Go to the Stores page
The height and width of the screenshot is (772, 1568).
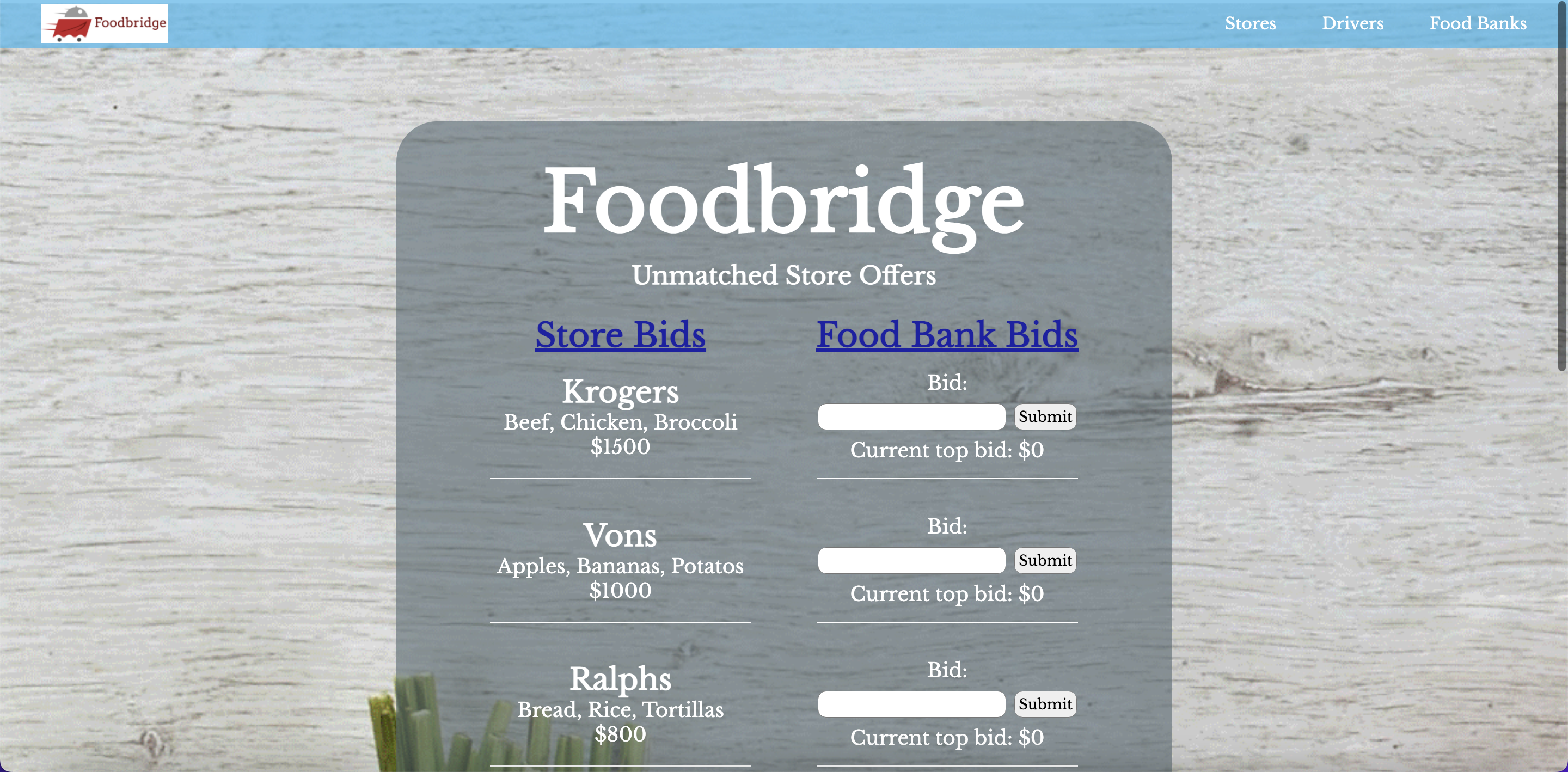[1249, 24]
